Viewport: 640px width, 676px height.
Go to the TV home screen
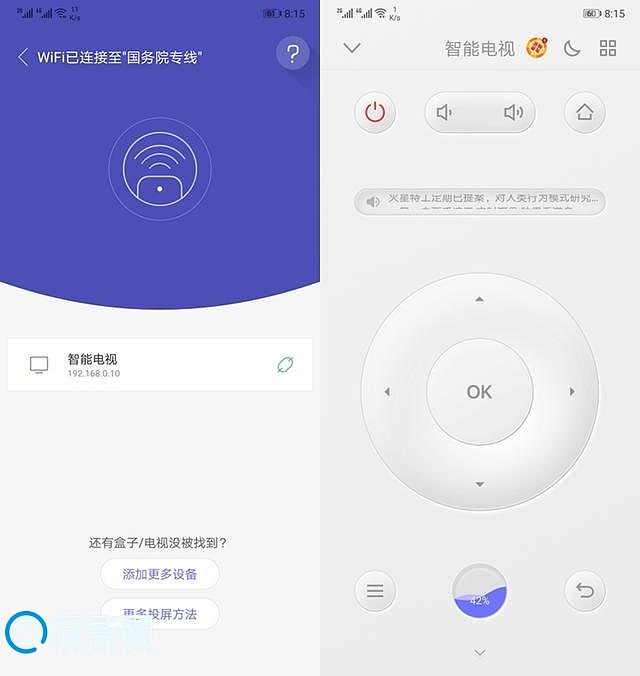pyautogui.click(x=584, y=112)
